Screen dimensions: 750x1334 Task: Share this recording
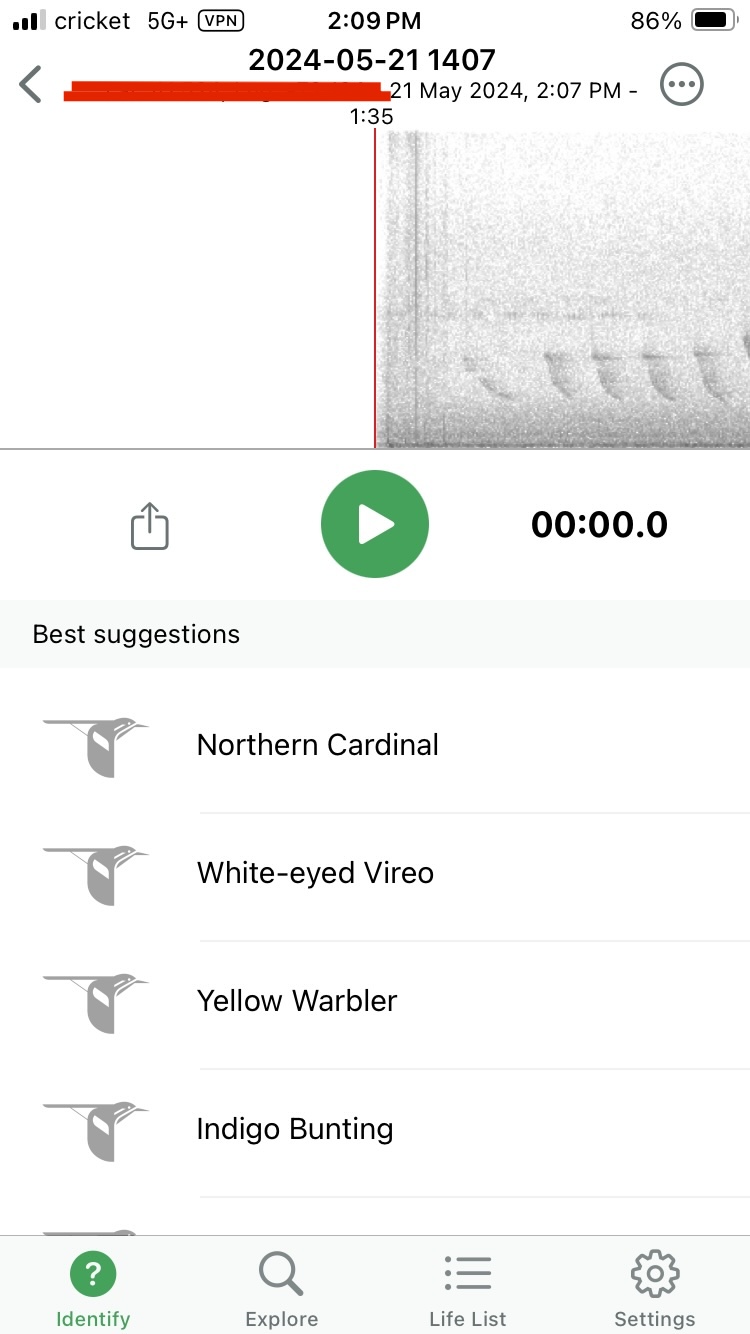(x=150, y=525)
